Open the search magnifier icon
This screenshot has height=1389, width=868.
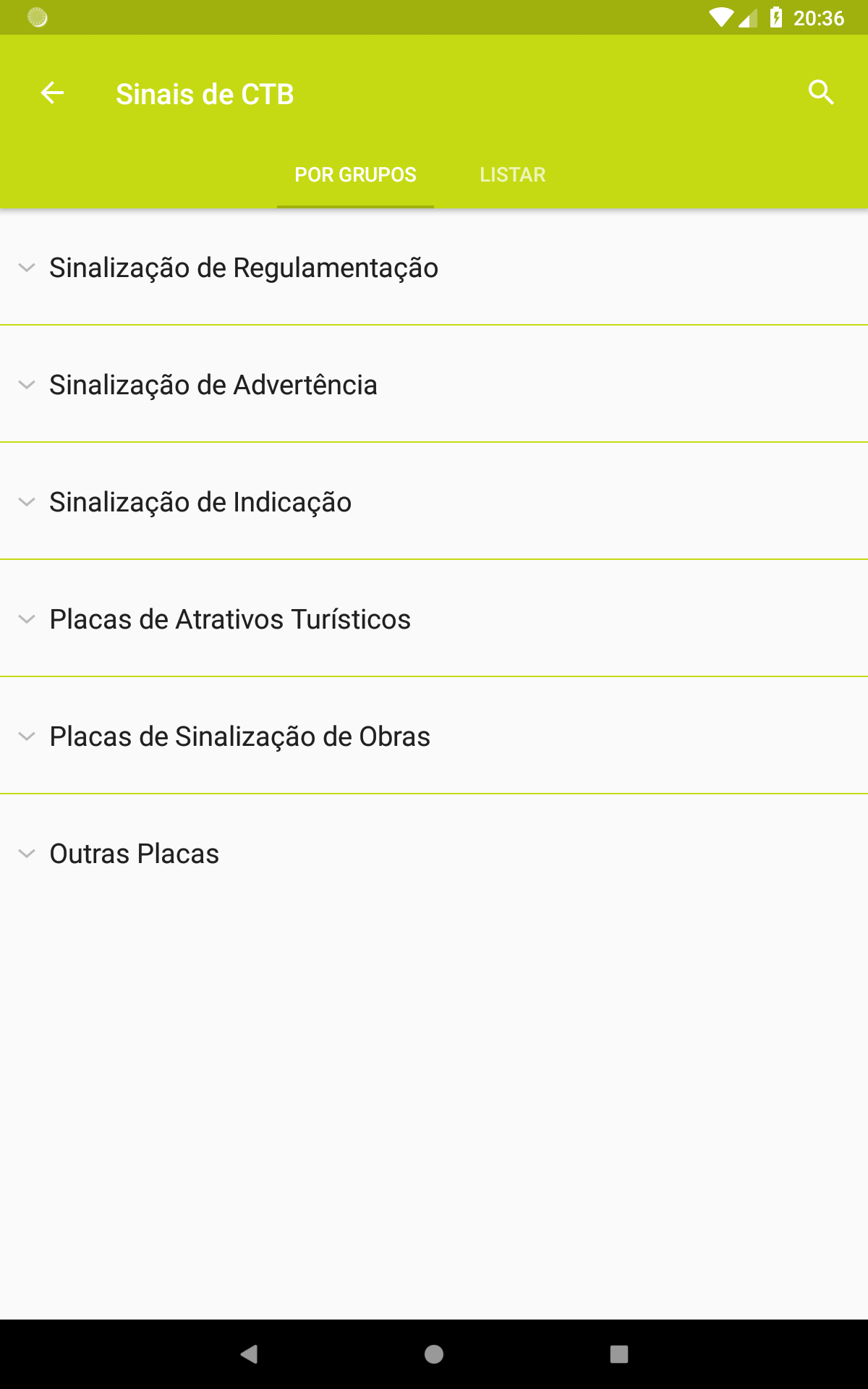(x=821, y=93)
